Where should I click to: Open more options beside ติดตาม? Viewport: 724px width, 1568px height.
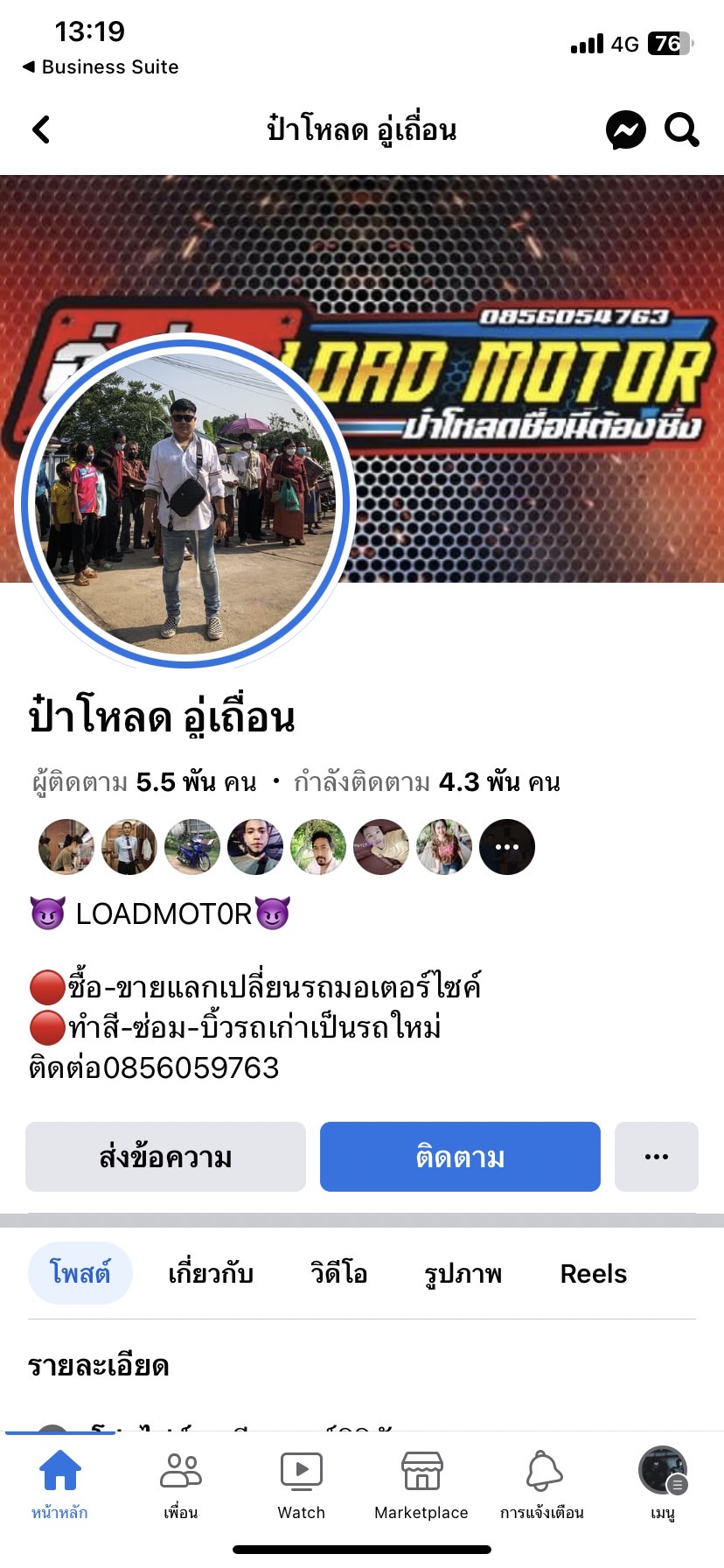[656, 1157]
